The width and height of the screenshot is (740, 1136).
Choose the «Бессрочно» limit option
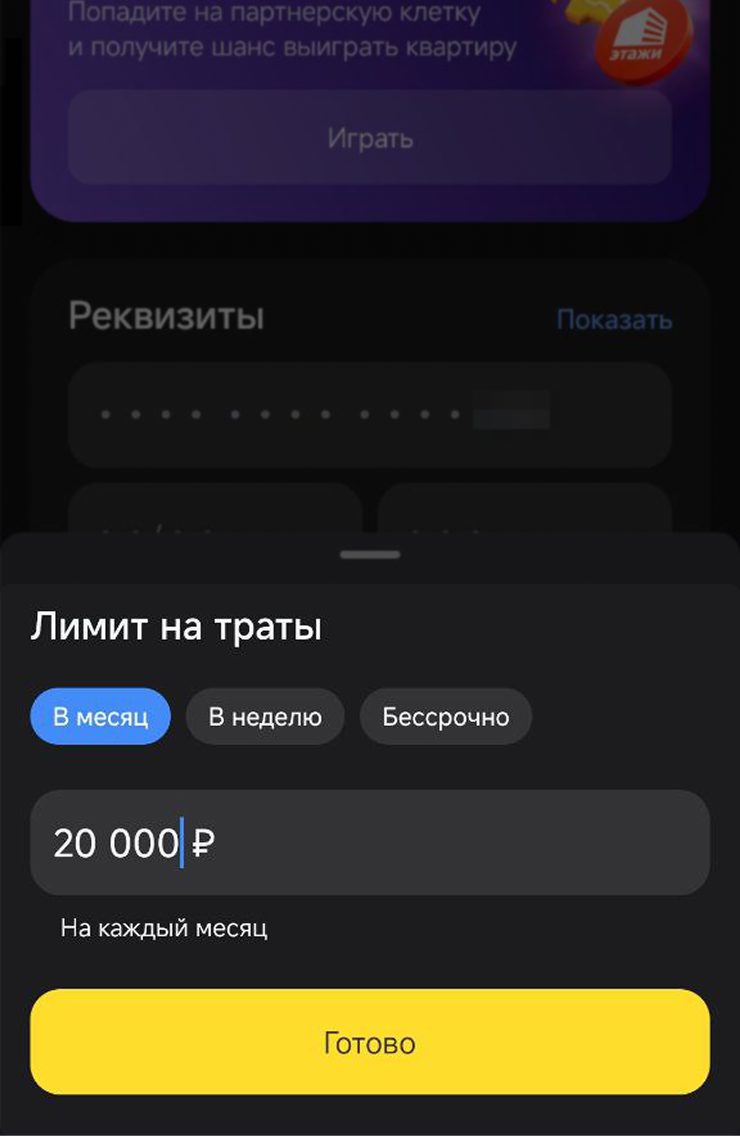pyautogui.click(x=446, y=717)
